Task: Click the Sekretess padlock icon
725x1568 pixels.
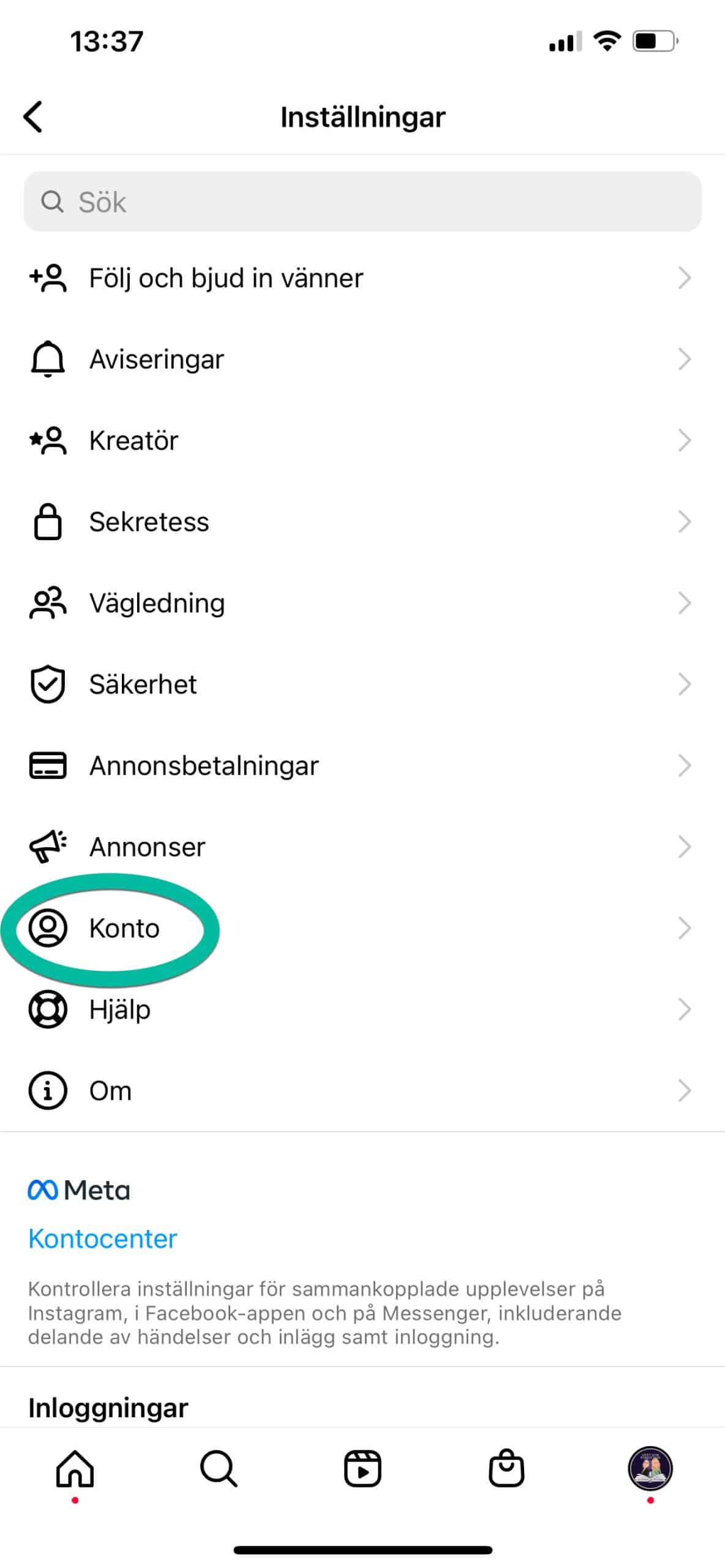Action: [47, 522]
